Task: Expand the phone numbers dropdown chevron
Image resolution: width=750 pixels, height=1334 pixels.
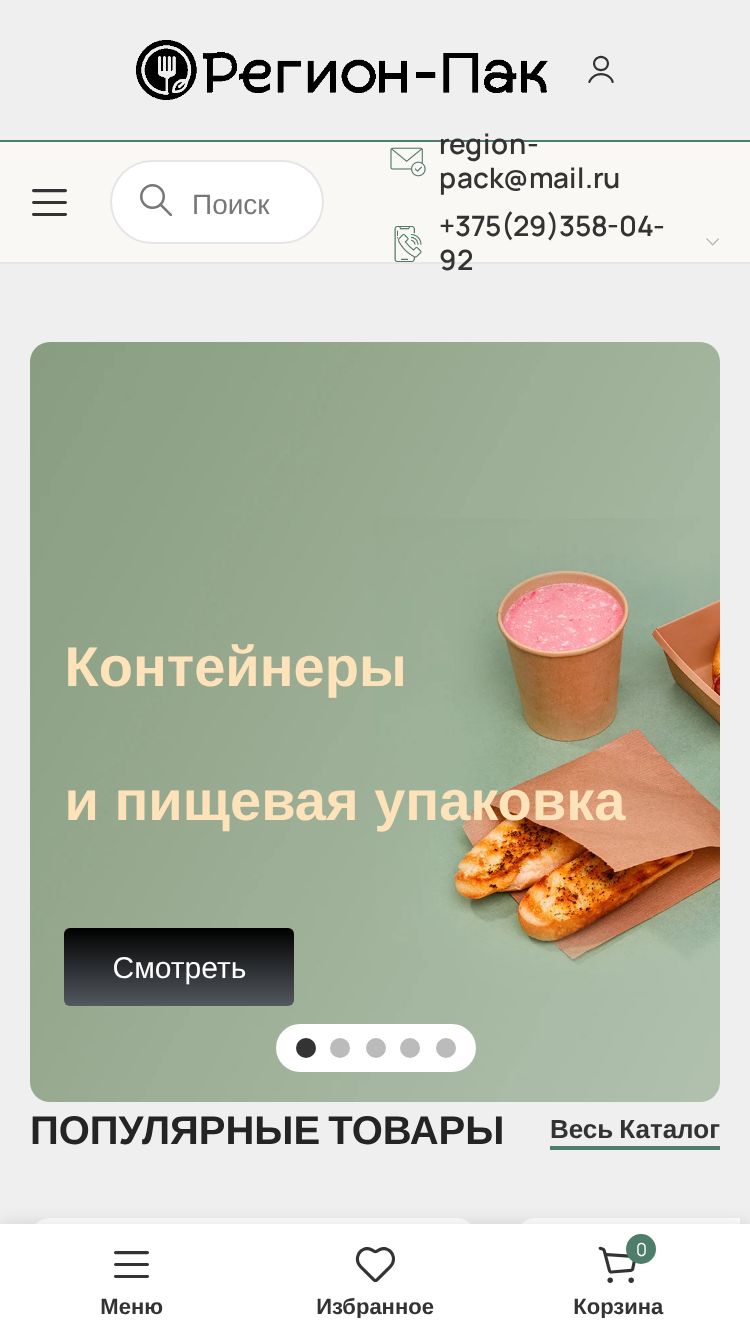Action: tap(713, 242)
